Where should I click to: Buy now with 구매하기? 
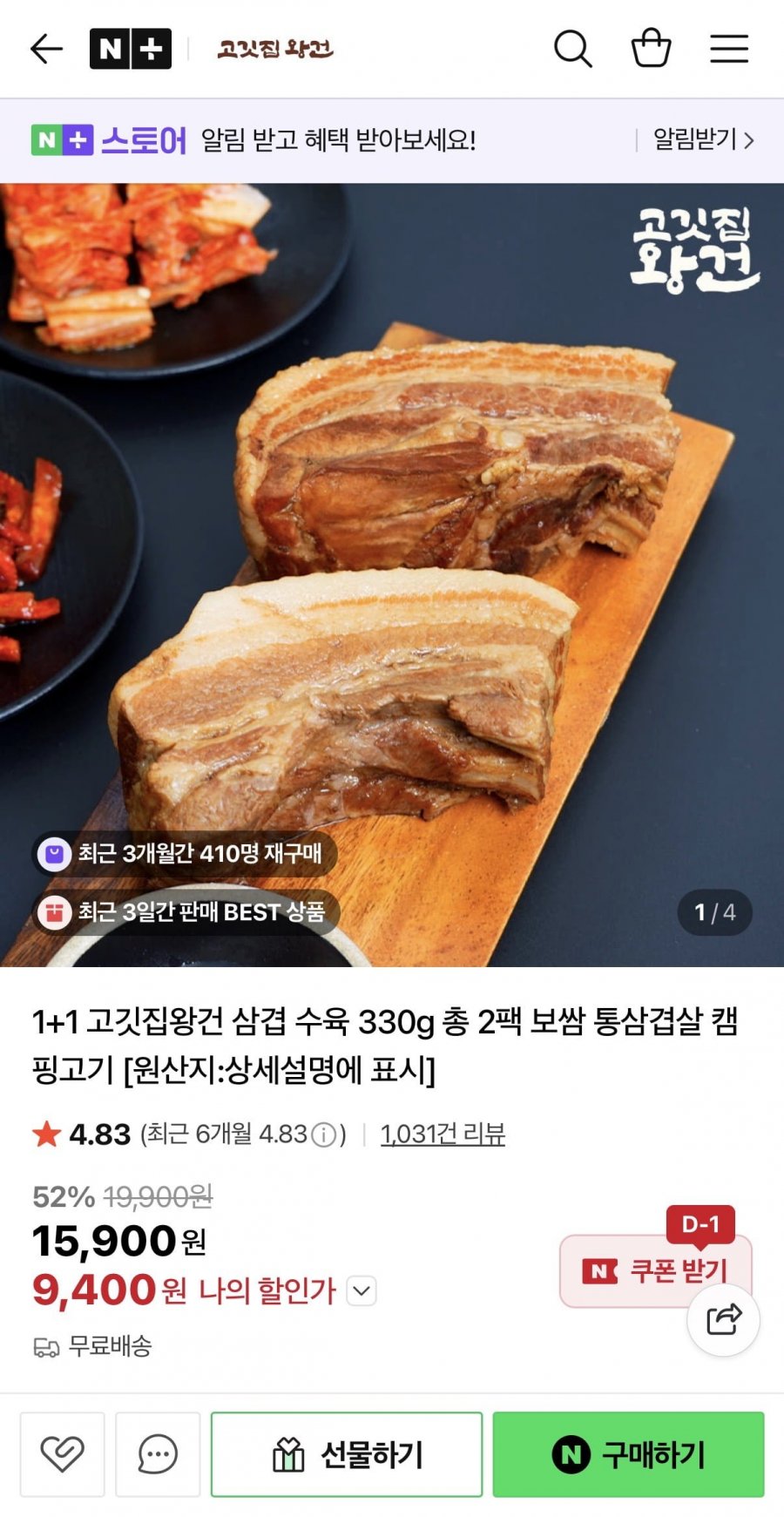pyautogui.click(x=628, y=1454)
